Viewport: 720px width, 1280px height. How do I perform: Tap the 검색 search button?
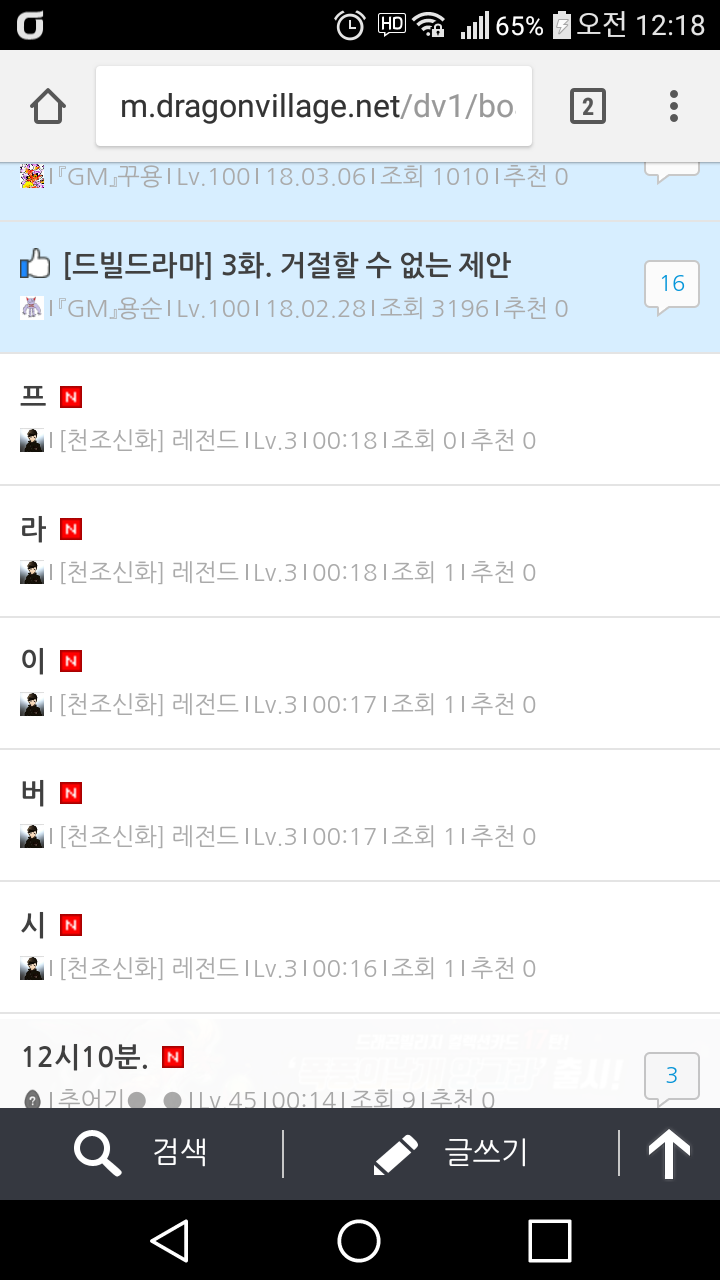point(141,1153)
